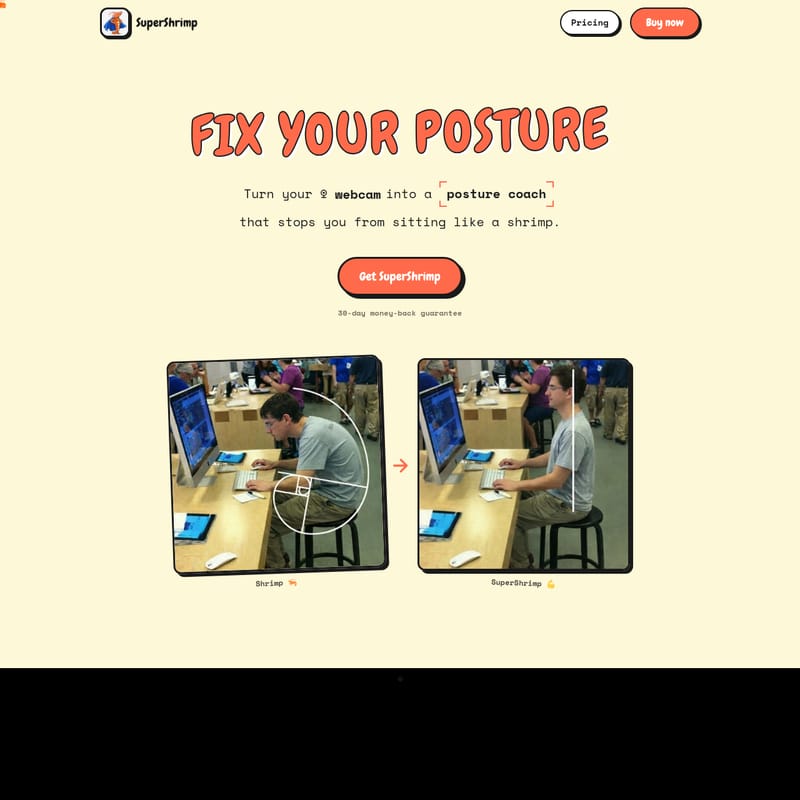Tap the Get SuperShrimp button
This screenshot has width=800, height=800.
tap(399, 276)
